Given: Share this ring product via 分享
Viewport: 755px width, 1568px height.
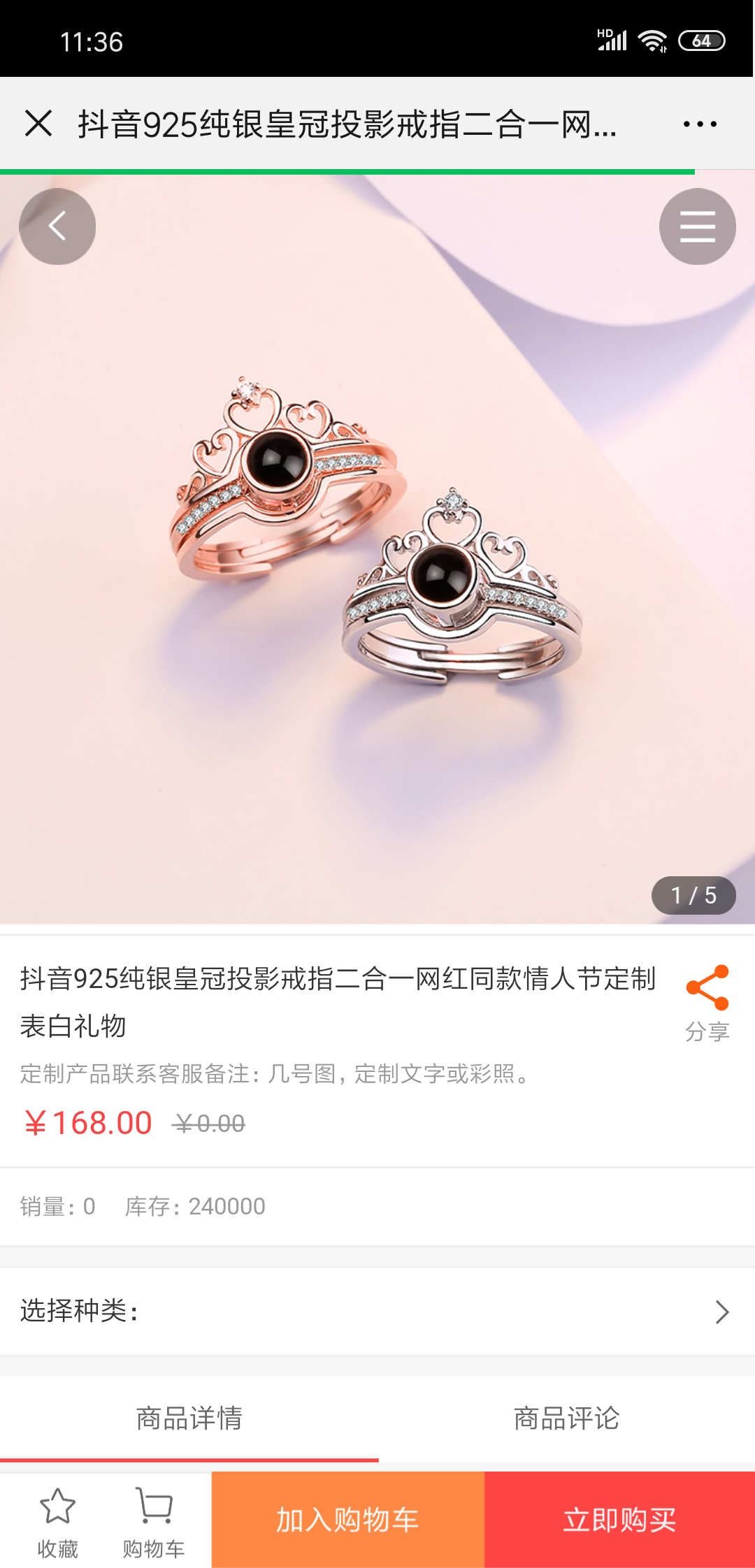Looking at the screenshot, I should tap(707, 1002).
